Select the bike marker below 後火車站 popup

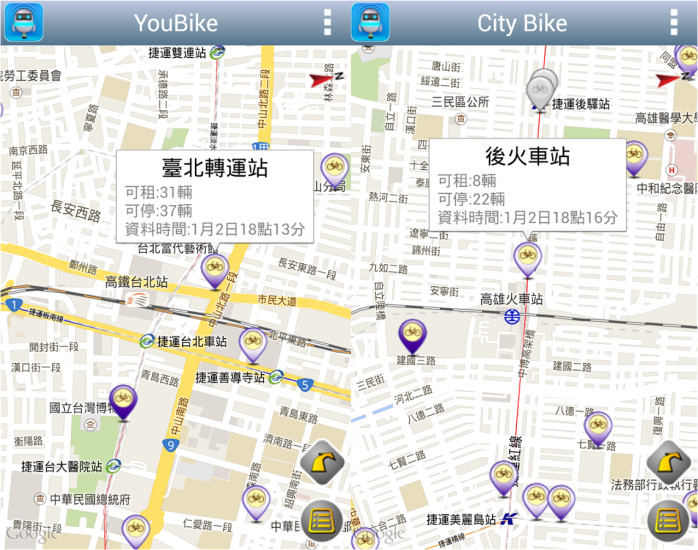click(527, 257)
